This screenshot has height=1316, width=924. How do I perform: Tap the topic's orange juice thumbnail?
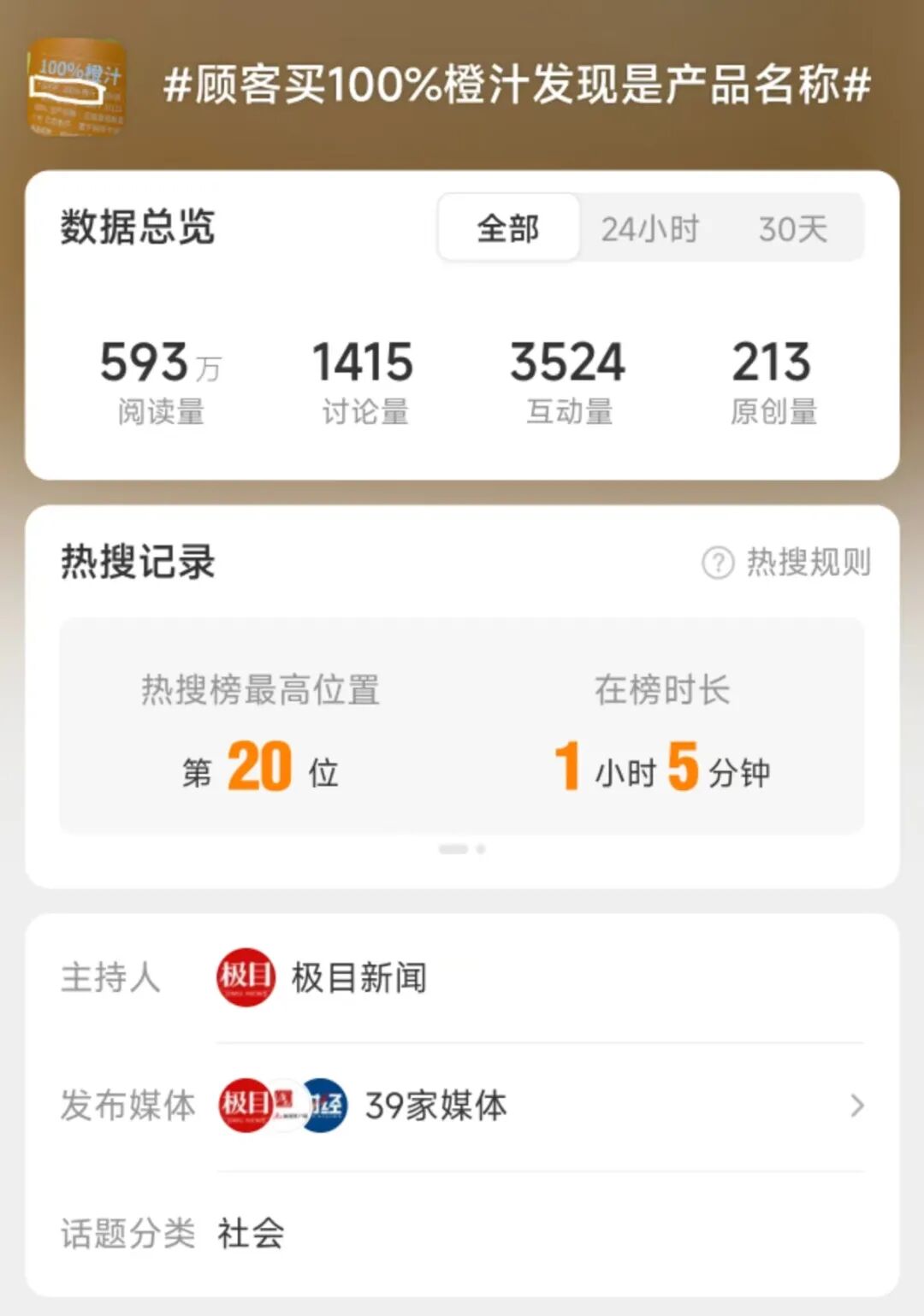tap(77, 87)
